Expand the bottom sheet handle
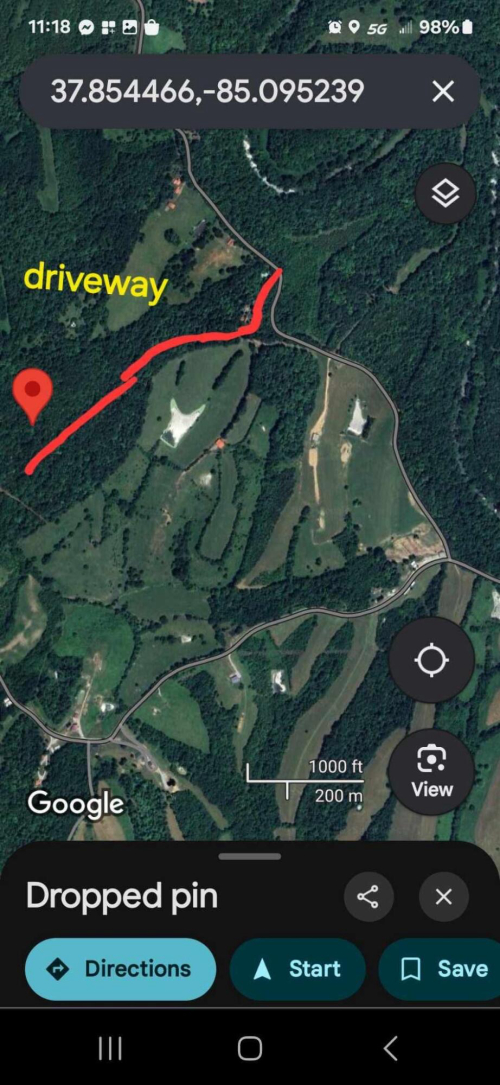Viewport: 500px width, 1085px height. 250,857
